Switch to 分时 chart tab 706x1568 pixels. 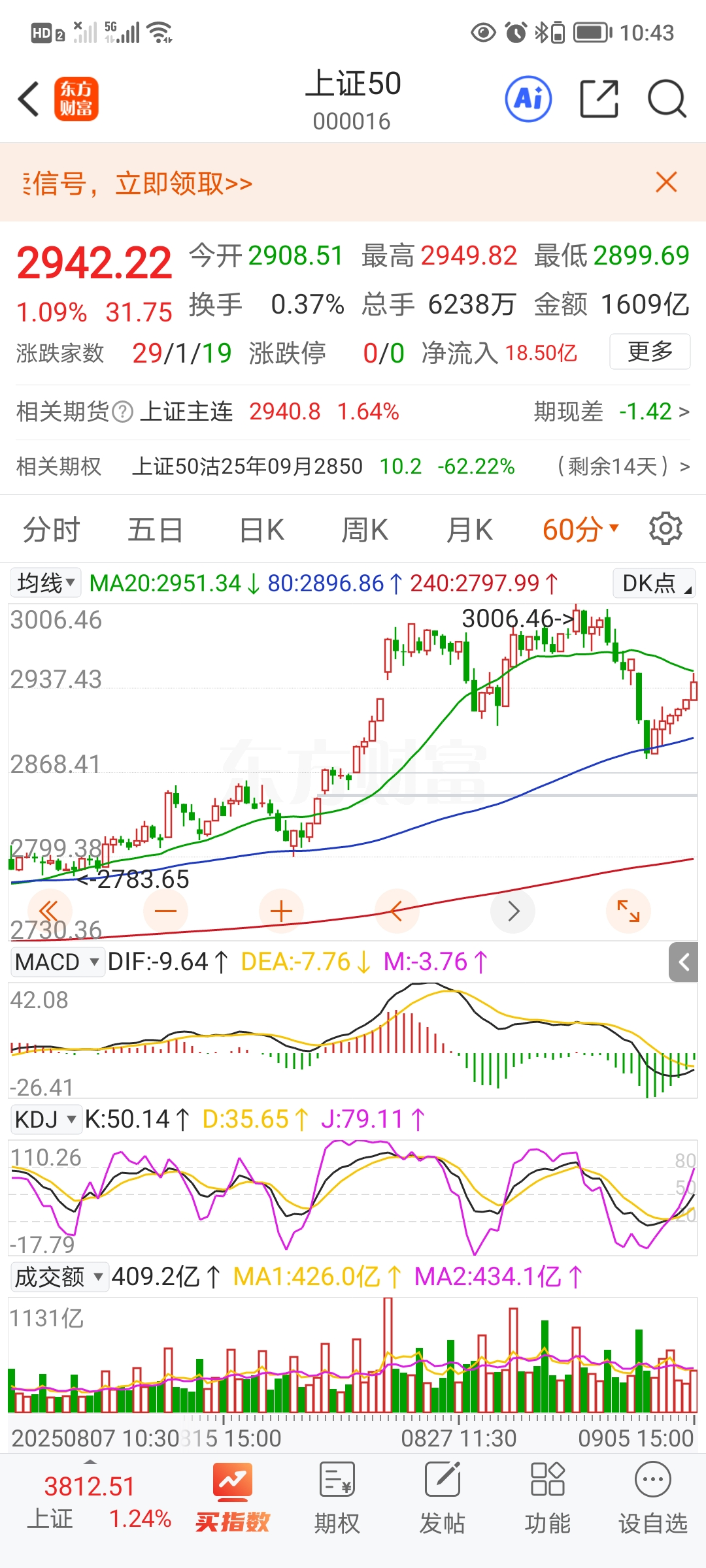51,529
